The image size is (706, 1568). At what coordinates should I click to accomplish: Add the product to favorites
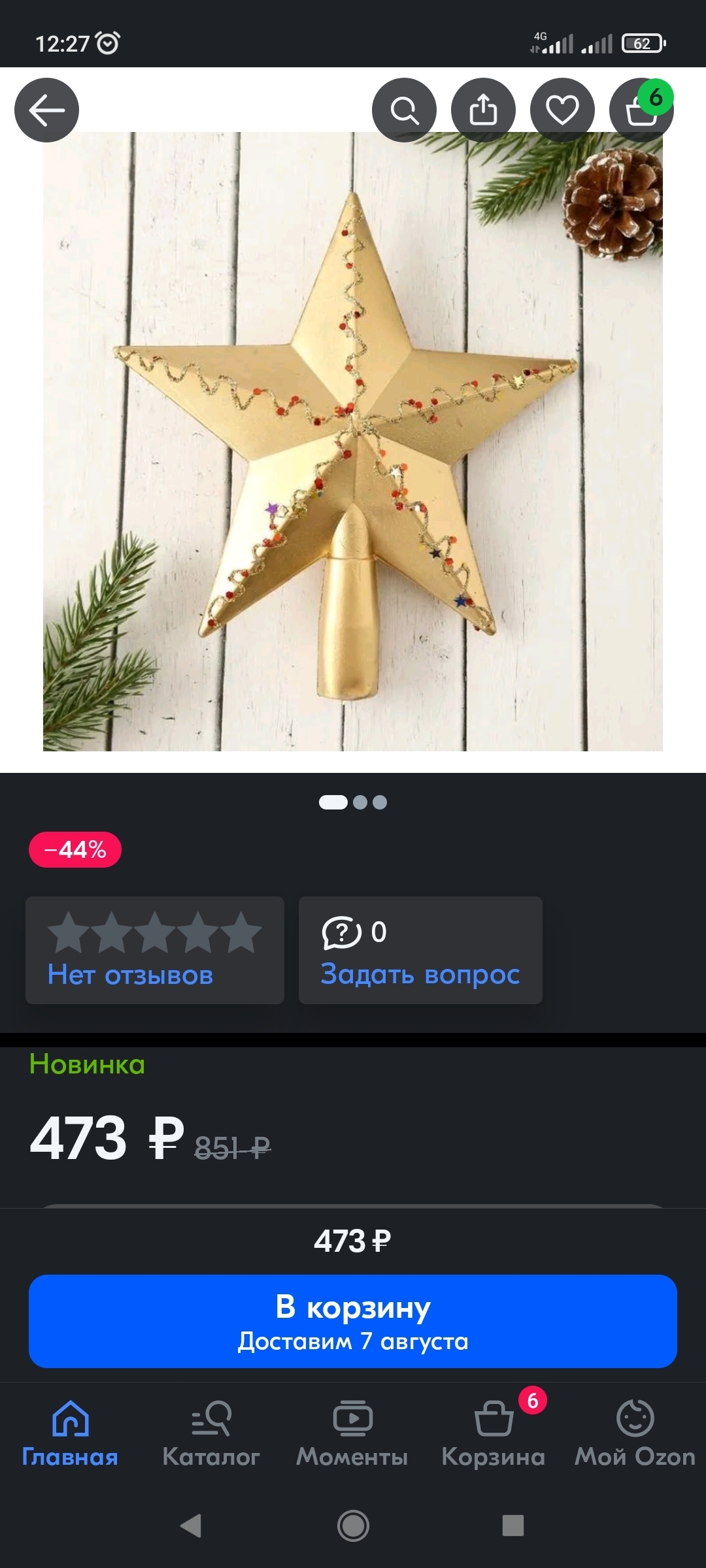[562, 110]
